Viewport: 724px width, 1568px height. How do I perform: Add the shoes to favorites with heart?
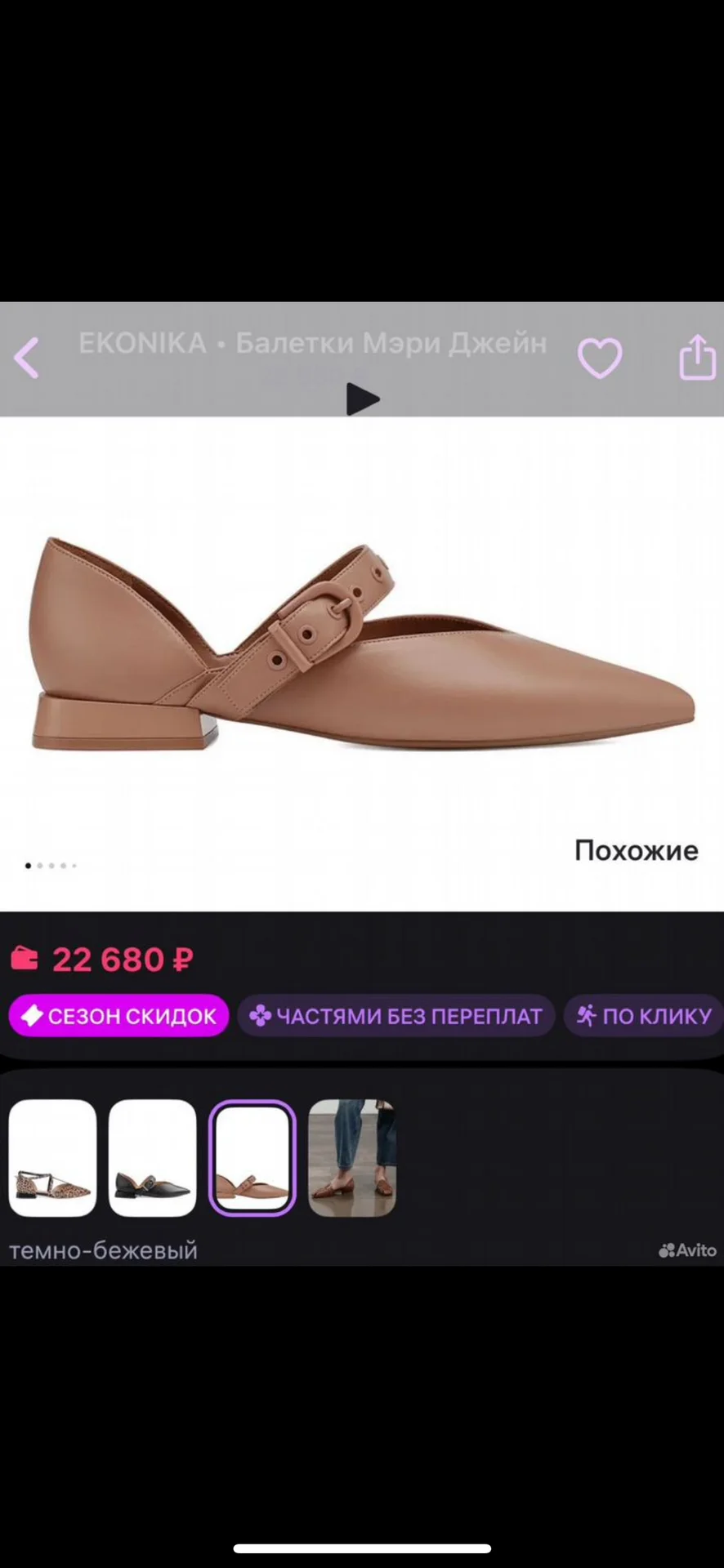tap(600, 359)
